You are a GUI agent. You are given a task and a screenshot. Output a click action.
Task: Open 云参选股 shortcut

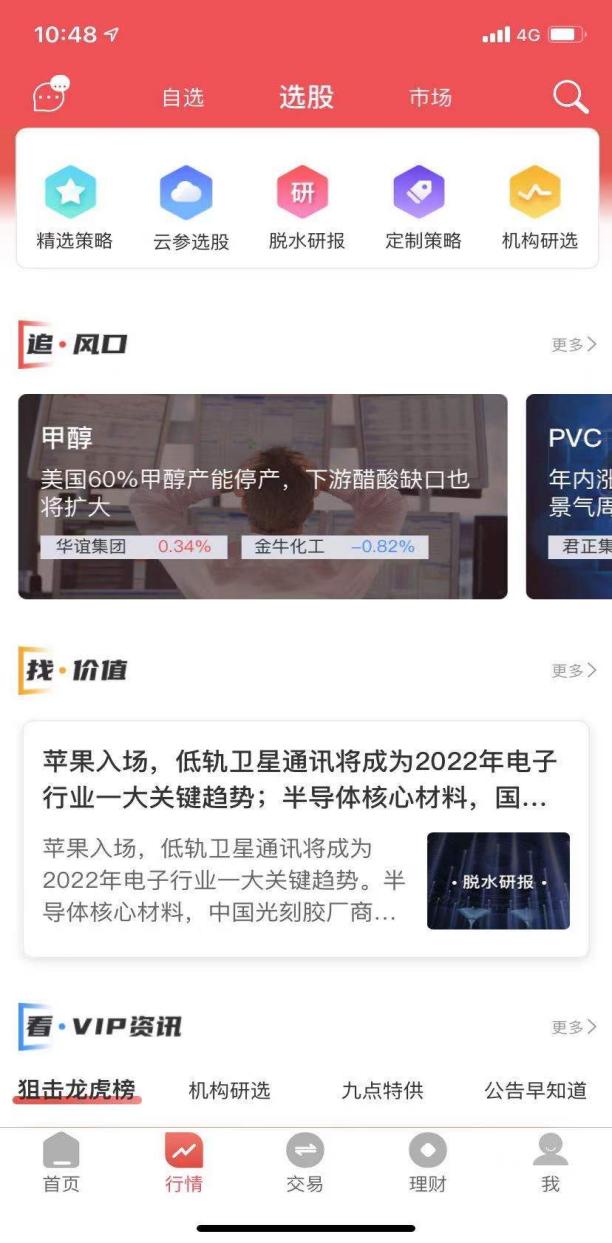[190, 209]
